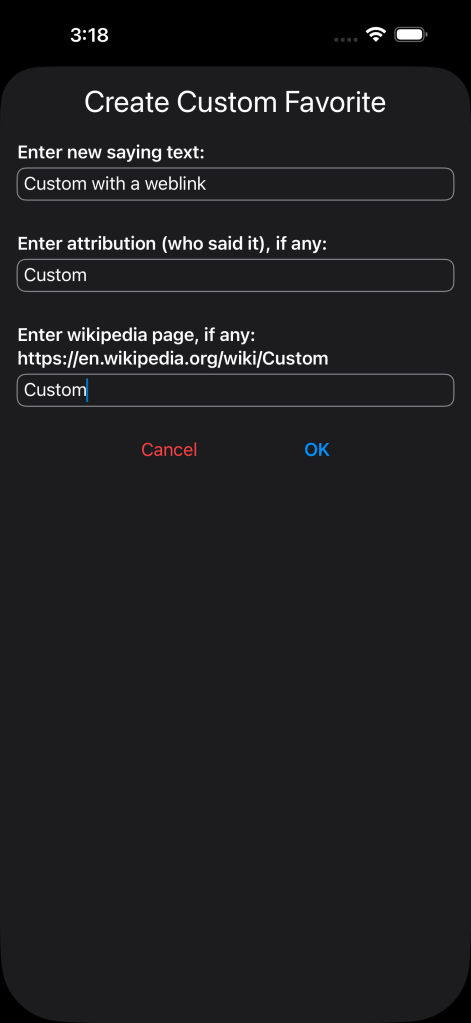Focus the wikipedia page field
Image resolution: width=471 pixels, height=1023 pixels.
click(x=235, y=390)
